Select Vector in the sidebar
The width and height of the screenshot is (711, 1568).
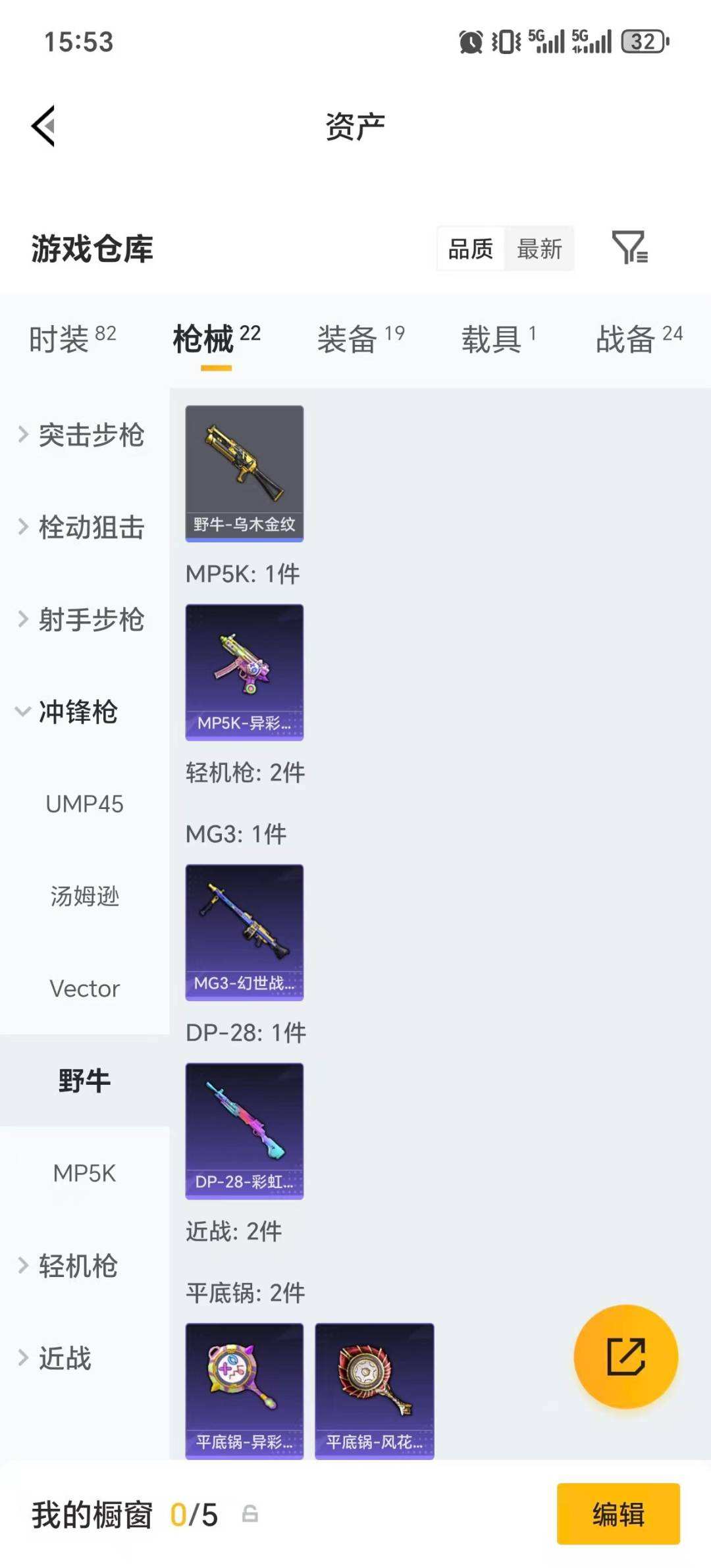click(84, 988)
